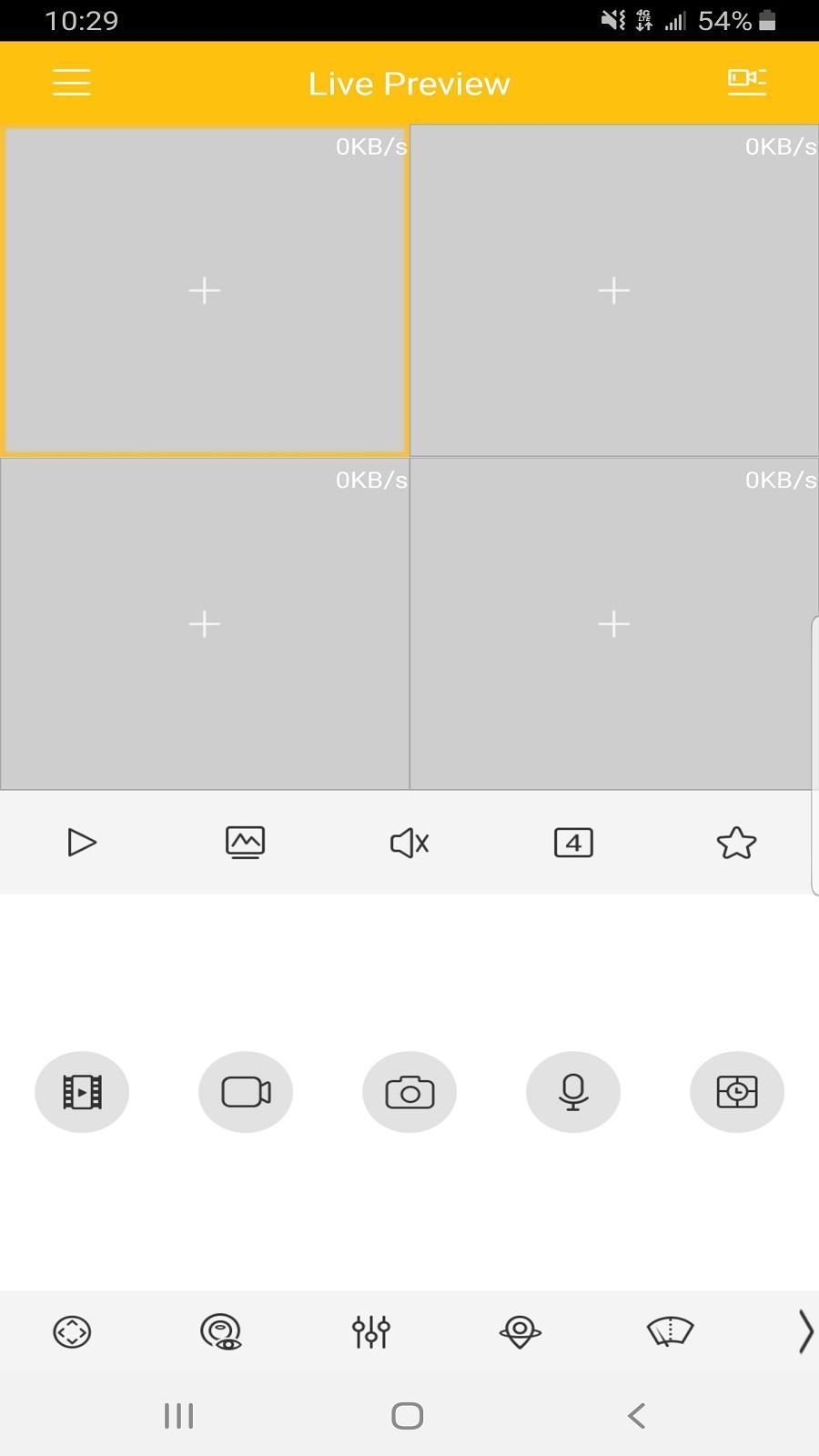Open the device list icon in the header
Viewport: 819px width, 1456px height.
click(x=746, y=82)
